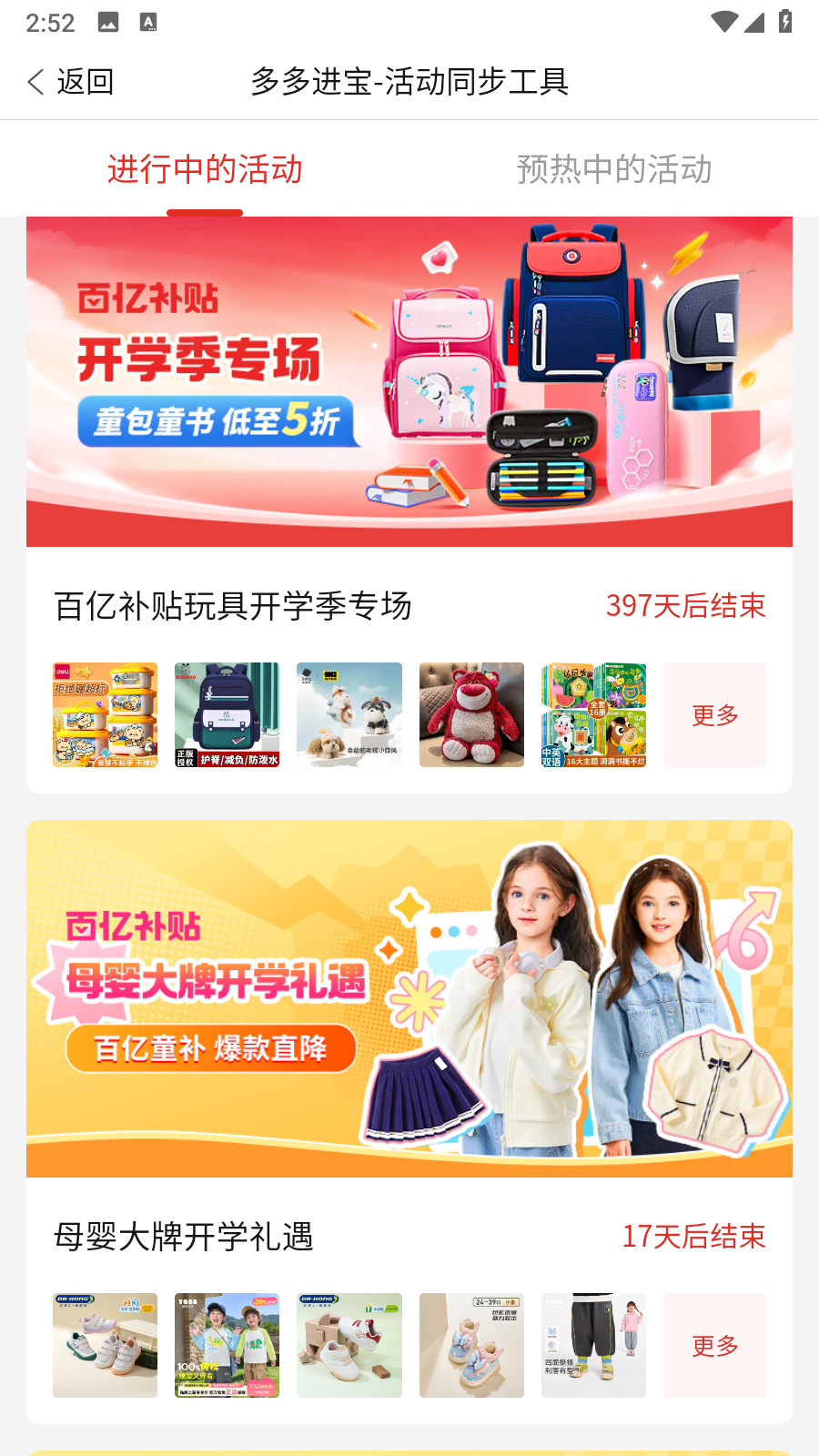Open the 百亿补贴 开学季专场 banner
The image size is (819, 1456).
click(x=409, y=381)
